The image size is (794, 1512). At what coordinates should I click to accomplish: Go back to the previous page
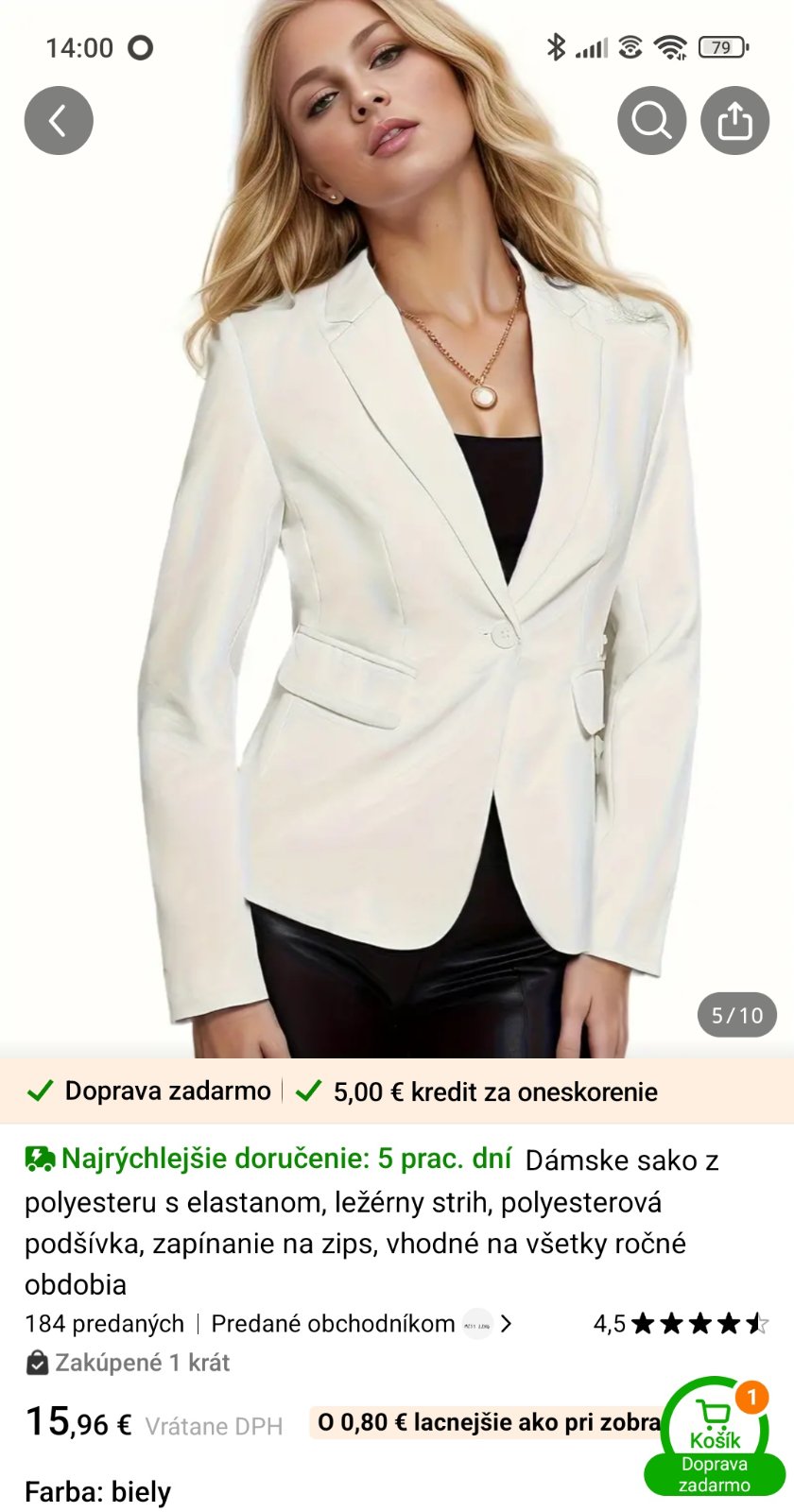point(59,121)
